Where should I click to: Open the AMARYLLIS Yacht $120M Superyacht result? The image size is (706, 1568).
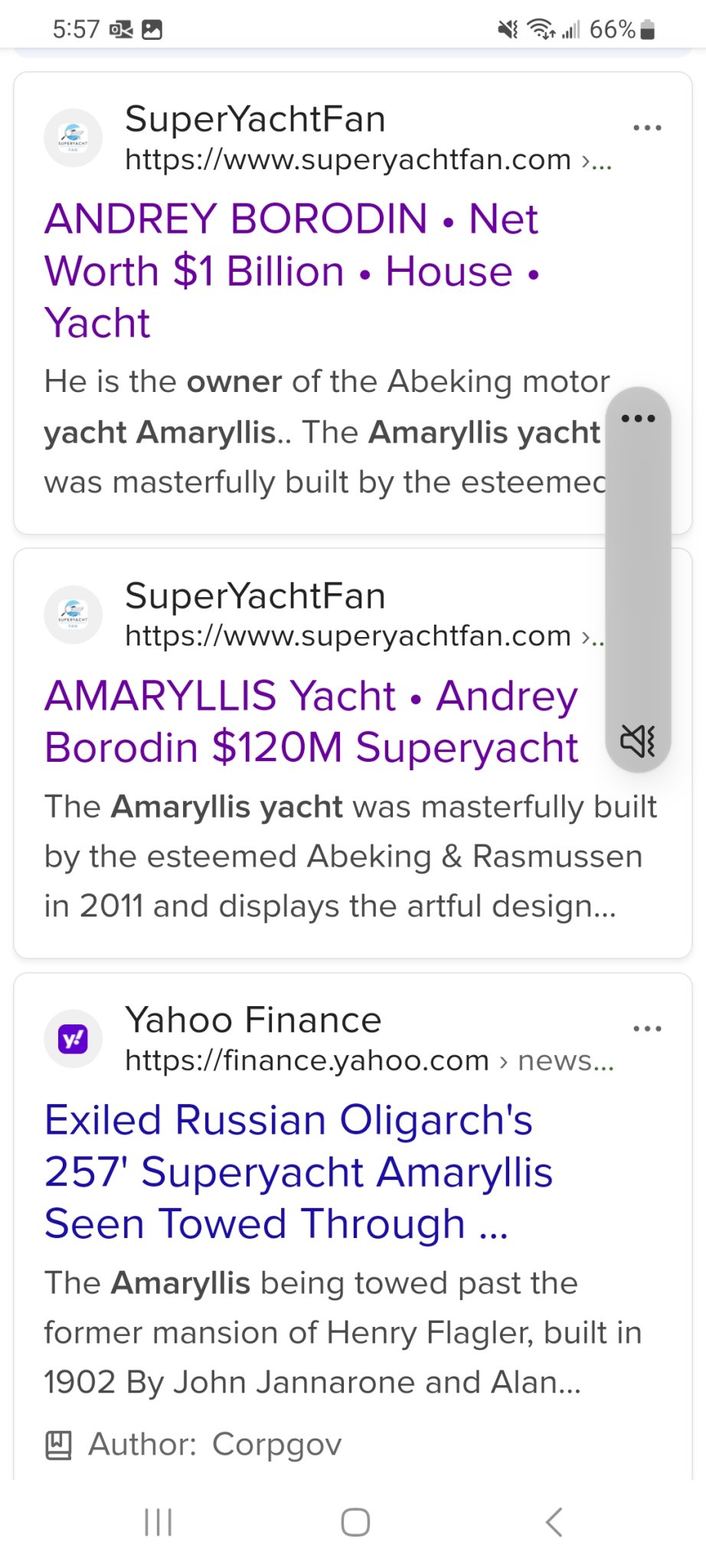click(312, 721)
